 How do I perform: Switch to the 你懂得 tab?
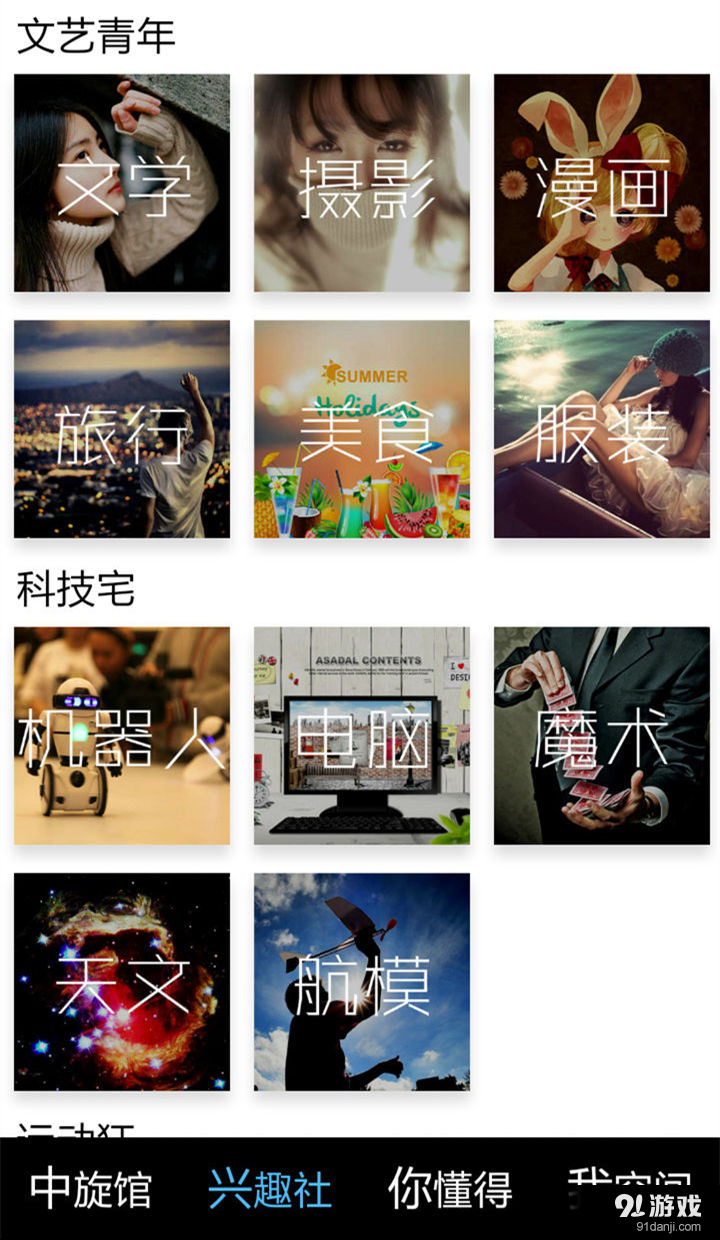pos(452,1192)
